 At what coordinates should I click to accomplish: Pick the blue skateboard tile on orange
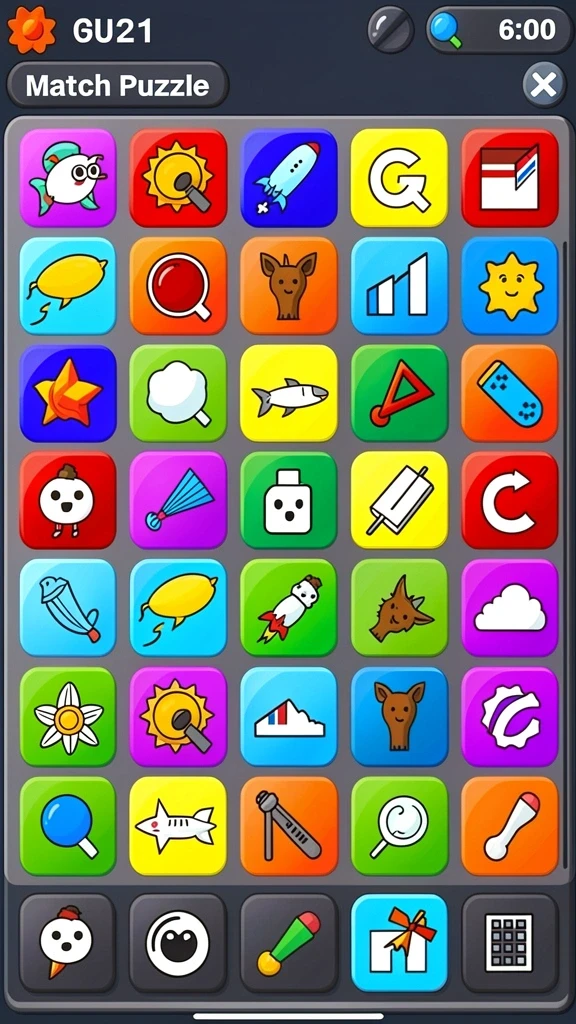[x=510, y=393]
